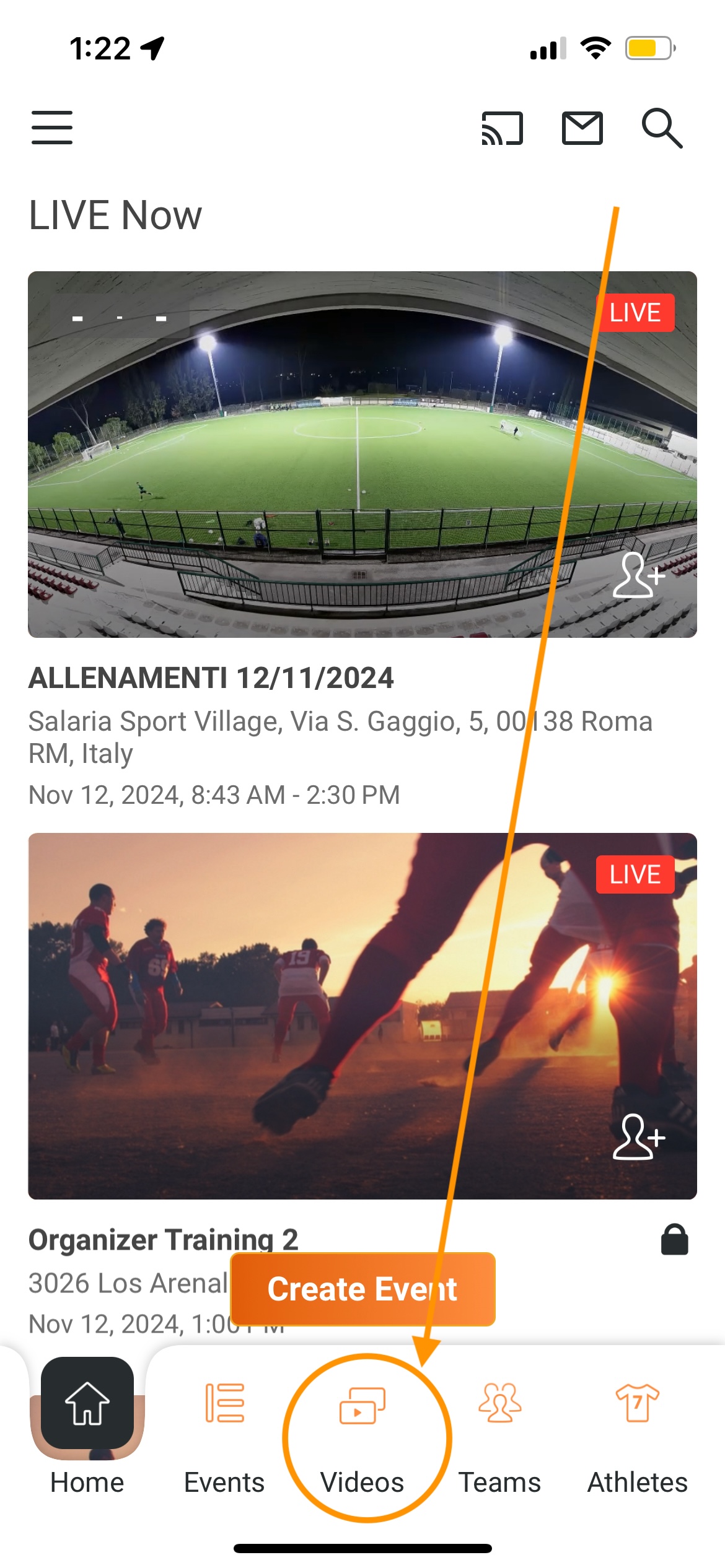Follow Organizer Training 2 via add-person icon
The height and width of the screenshot is (1568, 725).
point(638,1137)
